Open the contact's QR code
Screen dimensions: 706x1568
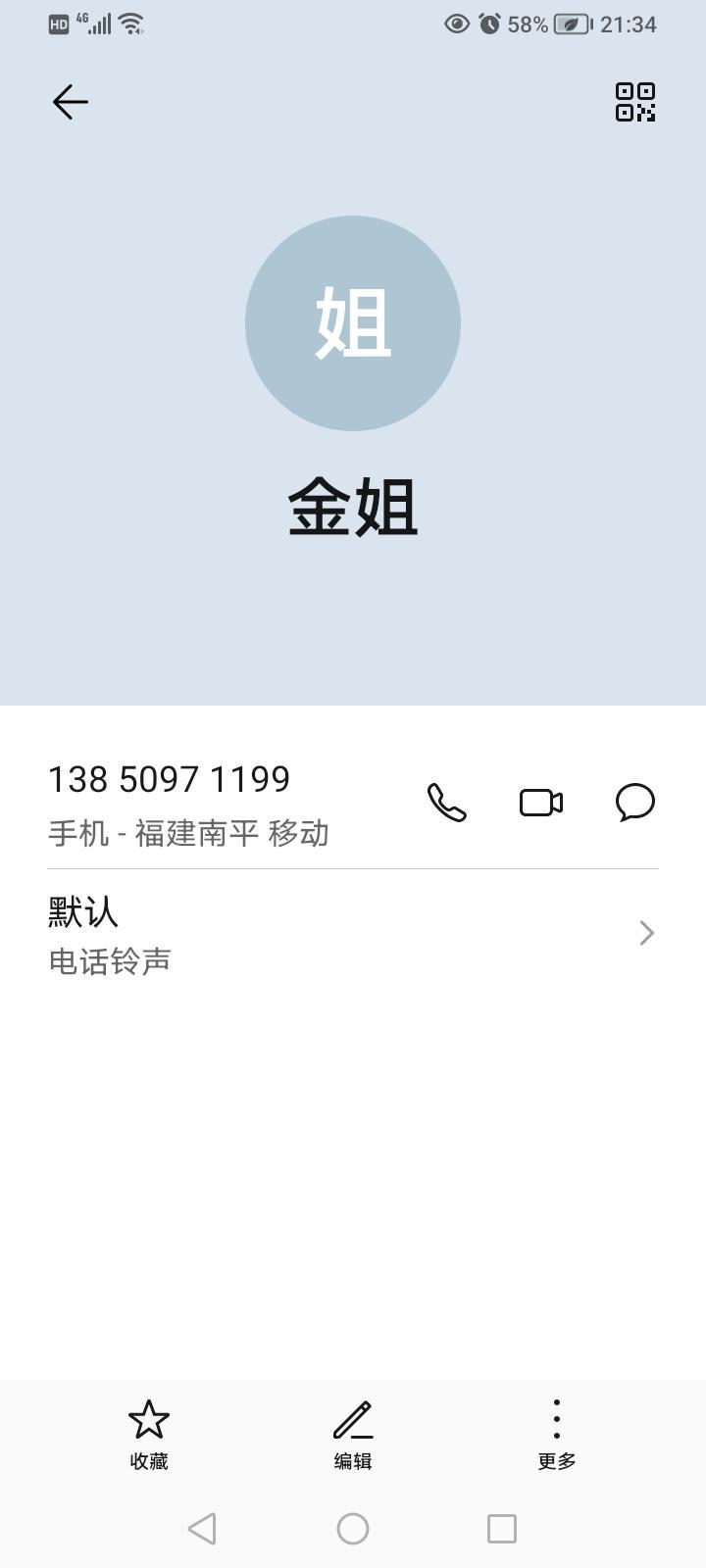tap(635, 102)
